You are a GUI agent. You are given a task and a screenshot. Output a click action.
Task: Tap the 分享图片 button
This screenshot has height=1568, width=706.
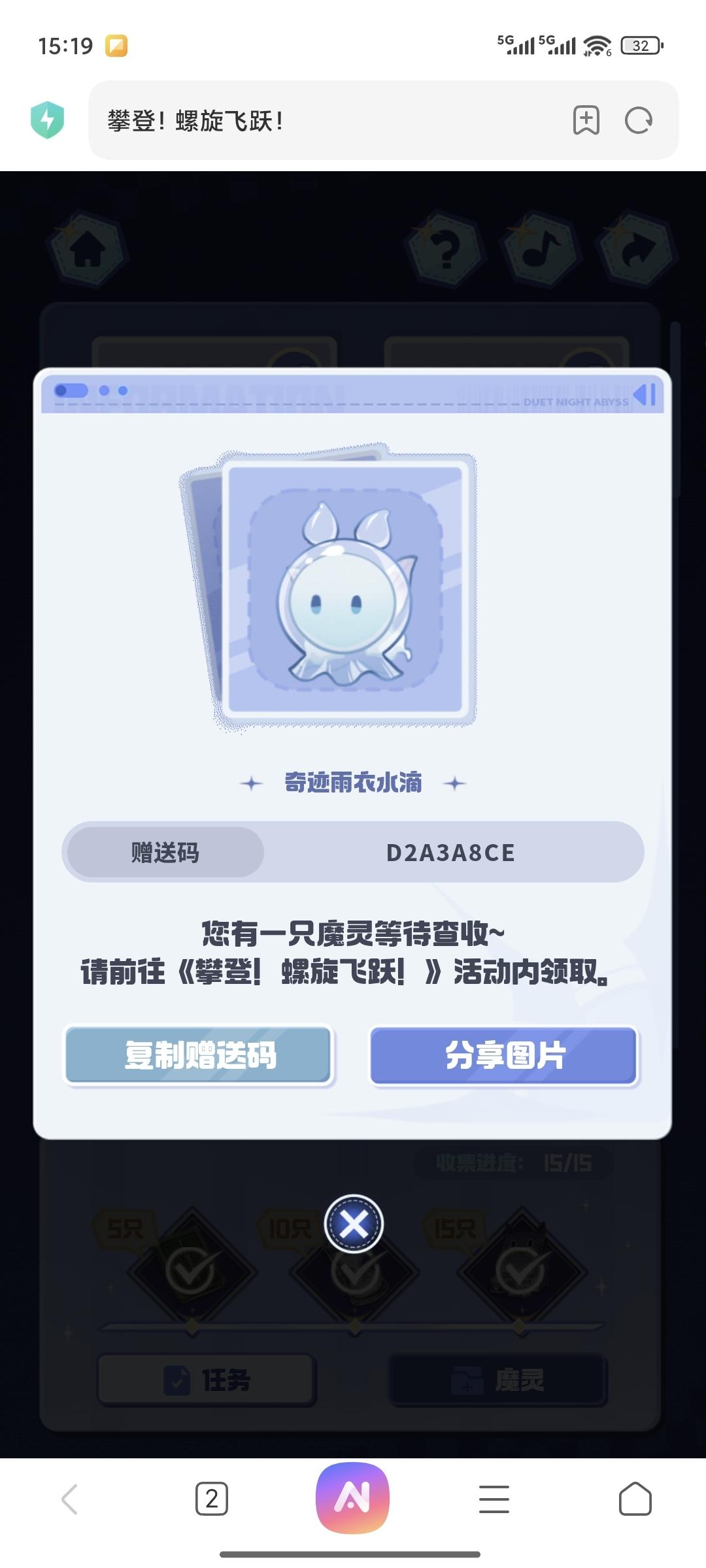click(504, 1056)
